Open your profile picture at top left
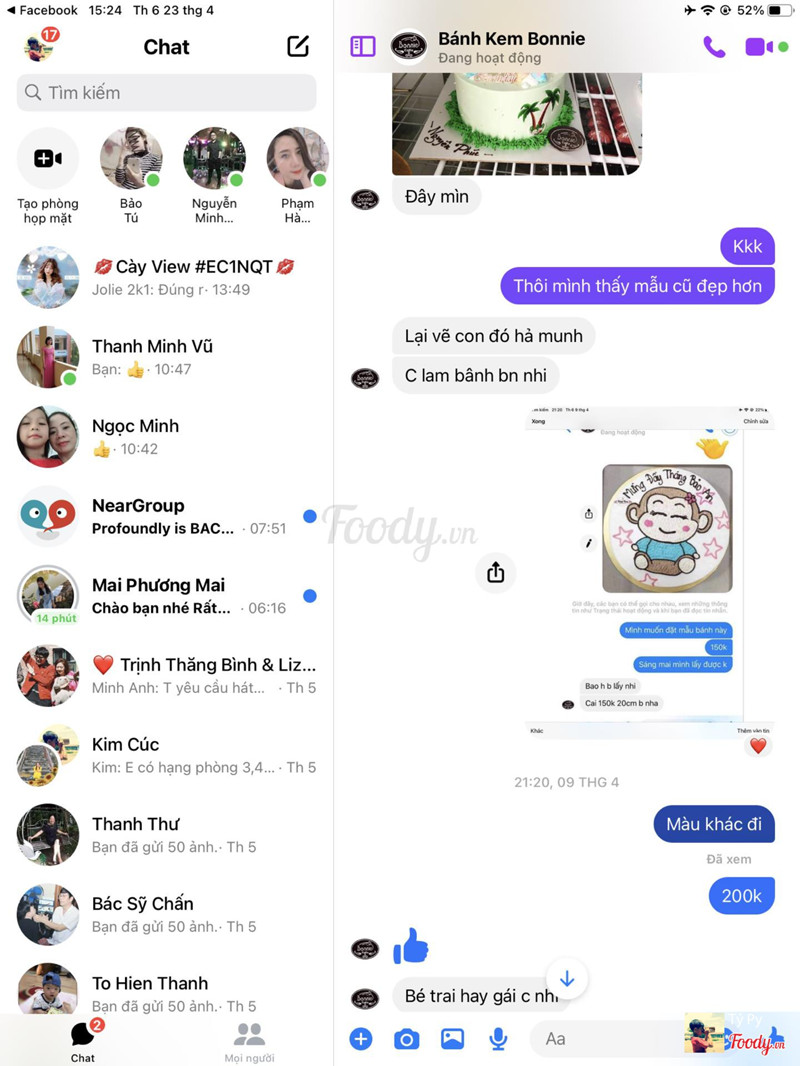 pyautogui.click(x=39, y=46)
